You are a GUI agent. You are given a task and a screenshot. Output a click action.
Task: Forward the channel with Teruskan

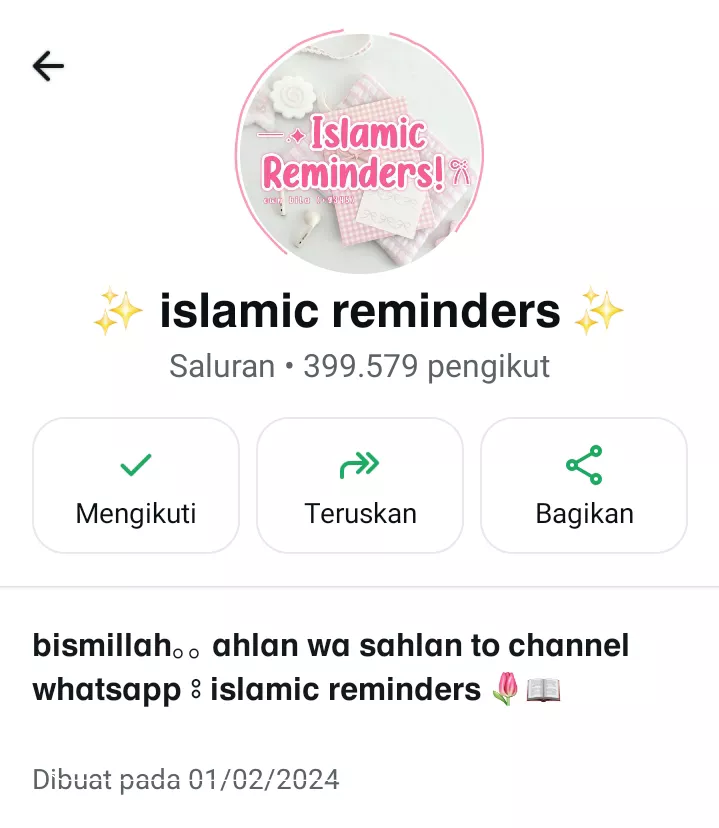coord(360,486)
